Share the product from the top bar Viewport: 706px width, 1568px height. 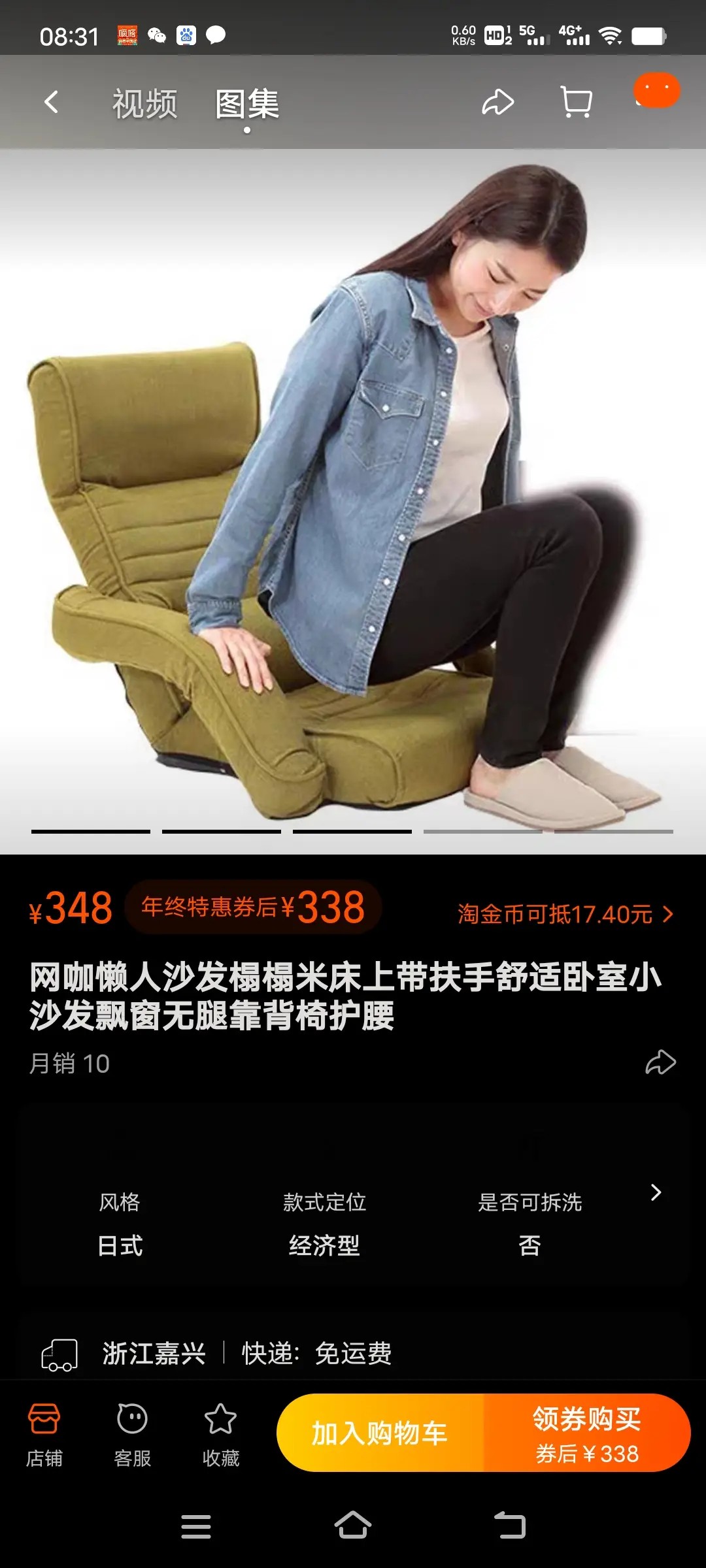[497, 103]
